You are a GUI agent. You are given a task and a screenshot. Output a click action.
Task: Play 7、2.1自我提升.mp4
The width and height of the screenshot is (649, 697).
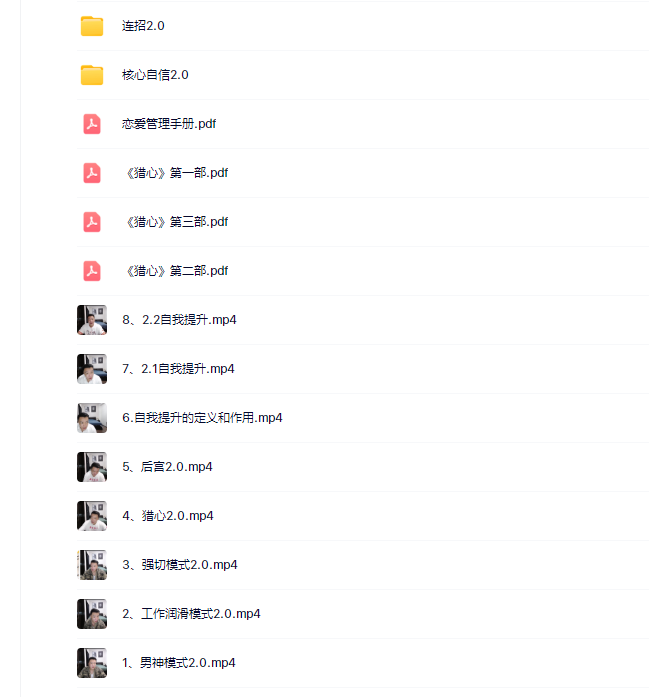pos(178,369)
